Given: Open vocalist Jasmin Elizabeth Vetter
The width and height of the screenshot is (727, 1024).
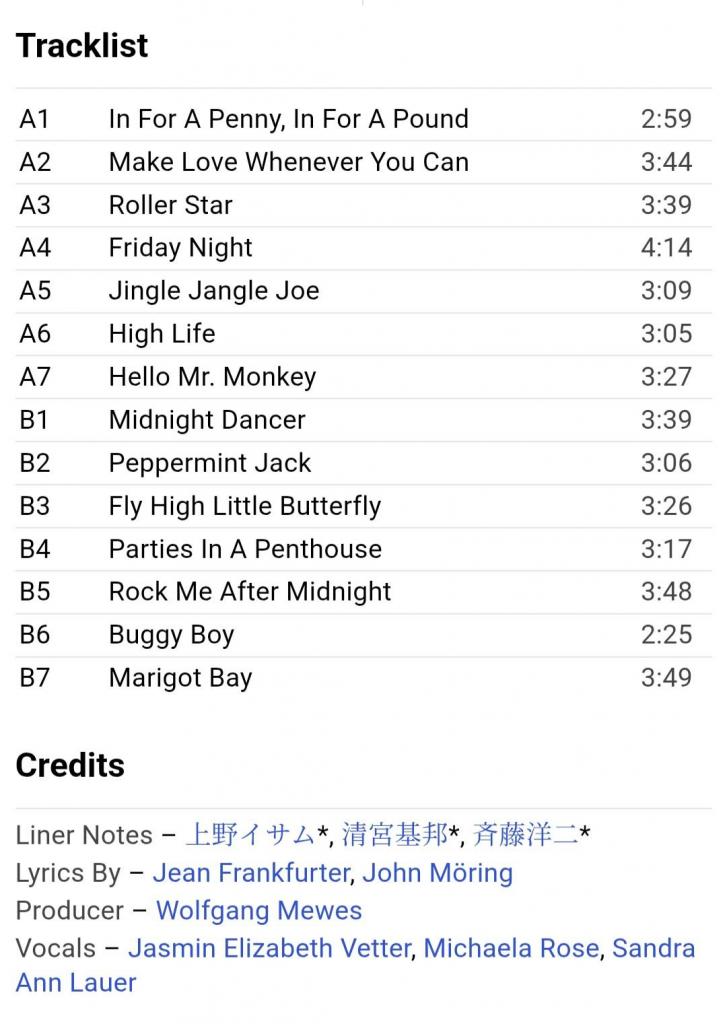Looking at the screenshot, I should (x=269, y=948).
